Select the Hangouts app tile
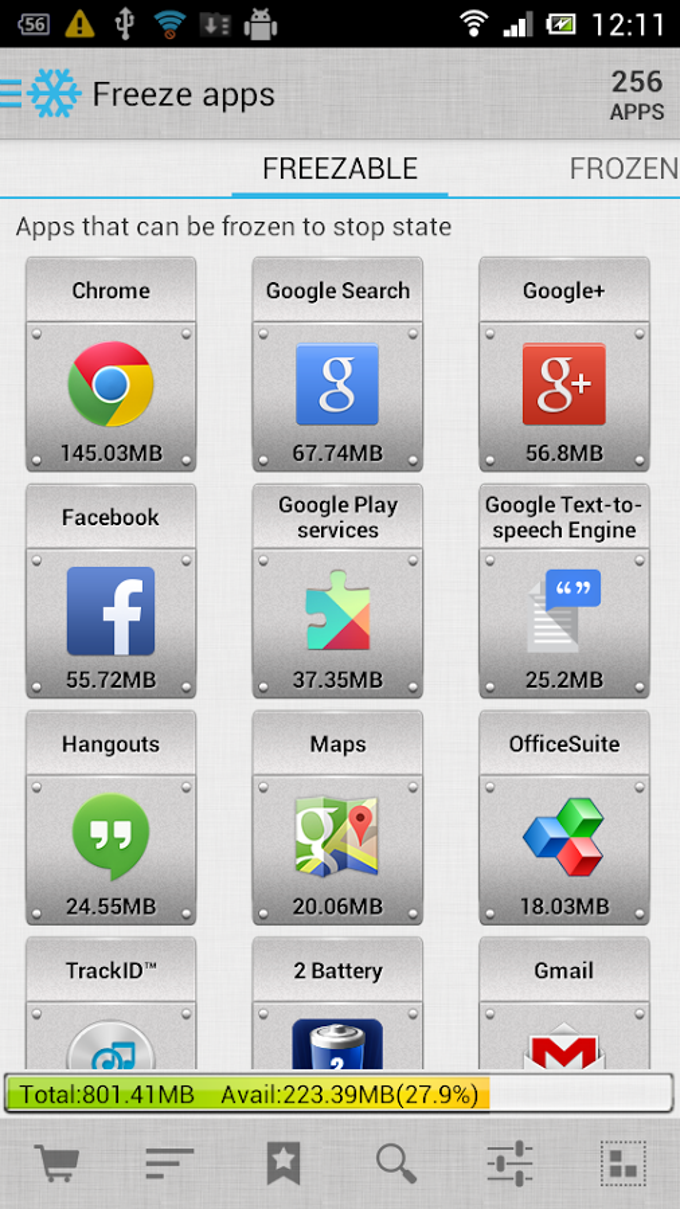680x1209 pixels. 111,818
